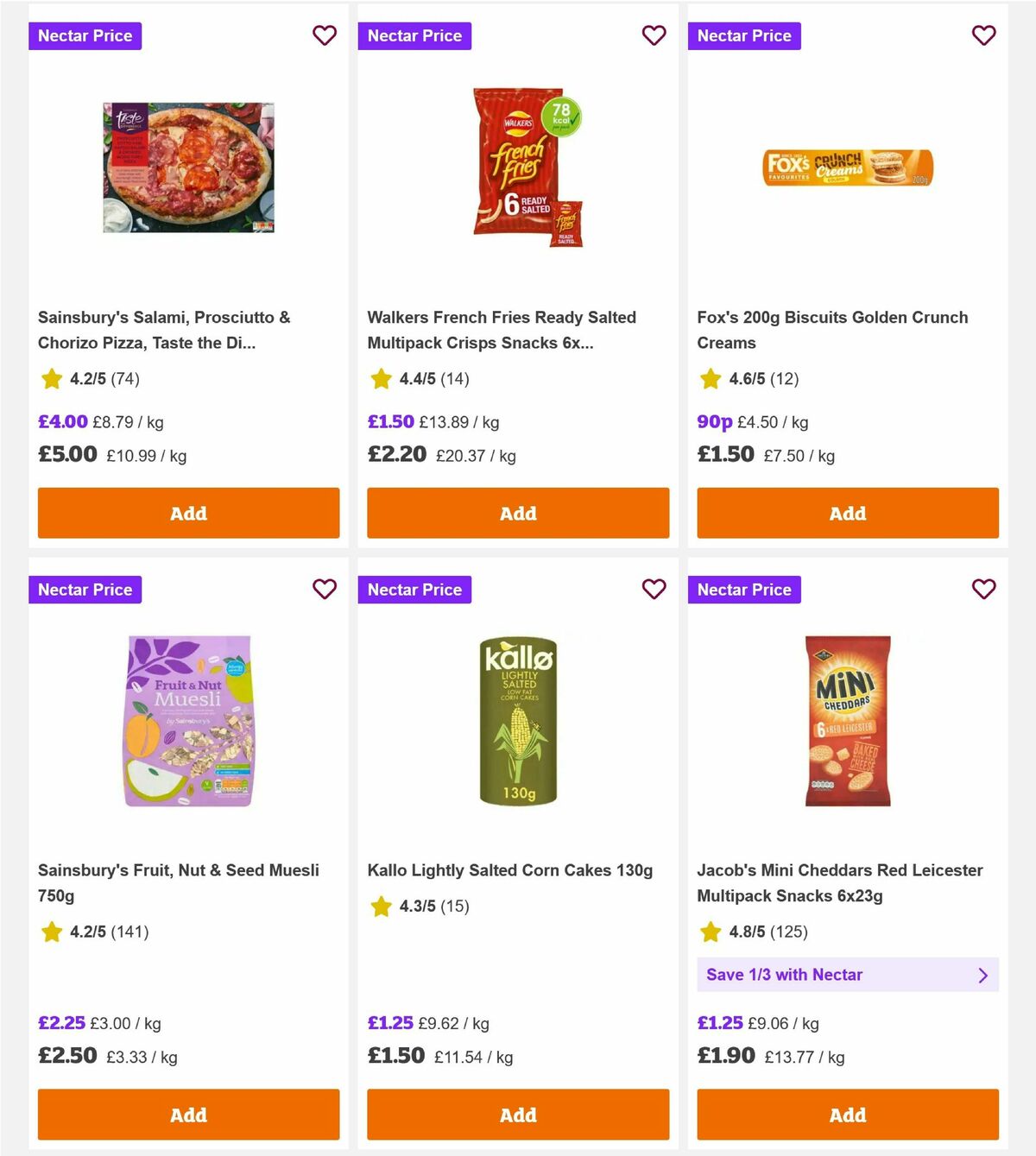Click the heart icon on the Salami Pizza

(325, 35)
